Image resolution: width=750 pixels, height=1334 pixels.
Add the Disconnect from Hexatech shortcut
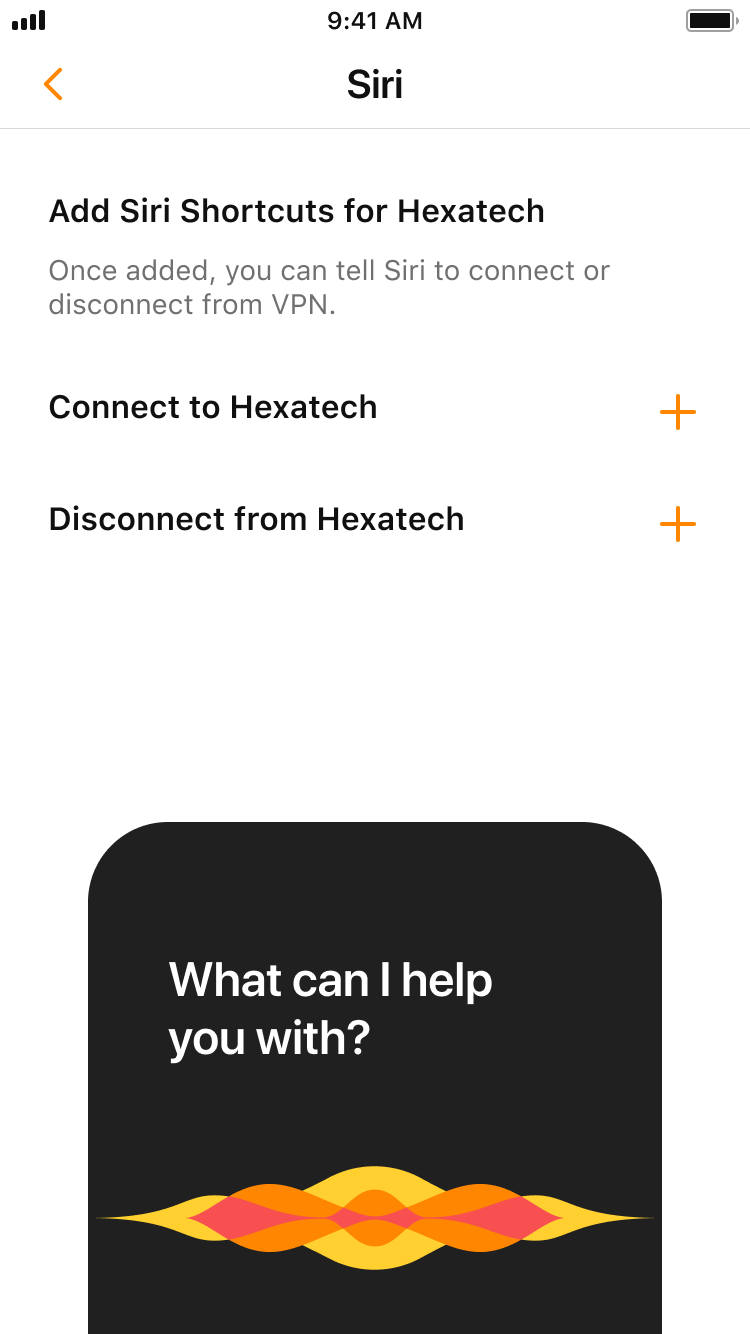pyautogui.click(x=677, y=524)
